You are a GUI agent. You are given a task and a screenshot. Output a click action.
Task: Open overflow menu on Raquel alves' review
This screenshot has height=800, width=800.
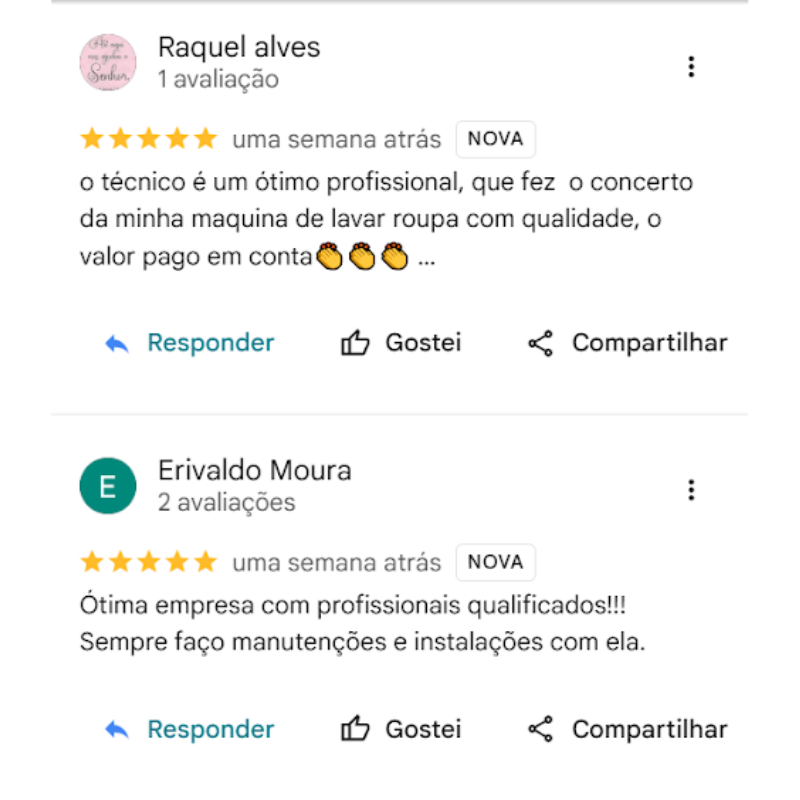pos(691,67)
